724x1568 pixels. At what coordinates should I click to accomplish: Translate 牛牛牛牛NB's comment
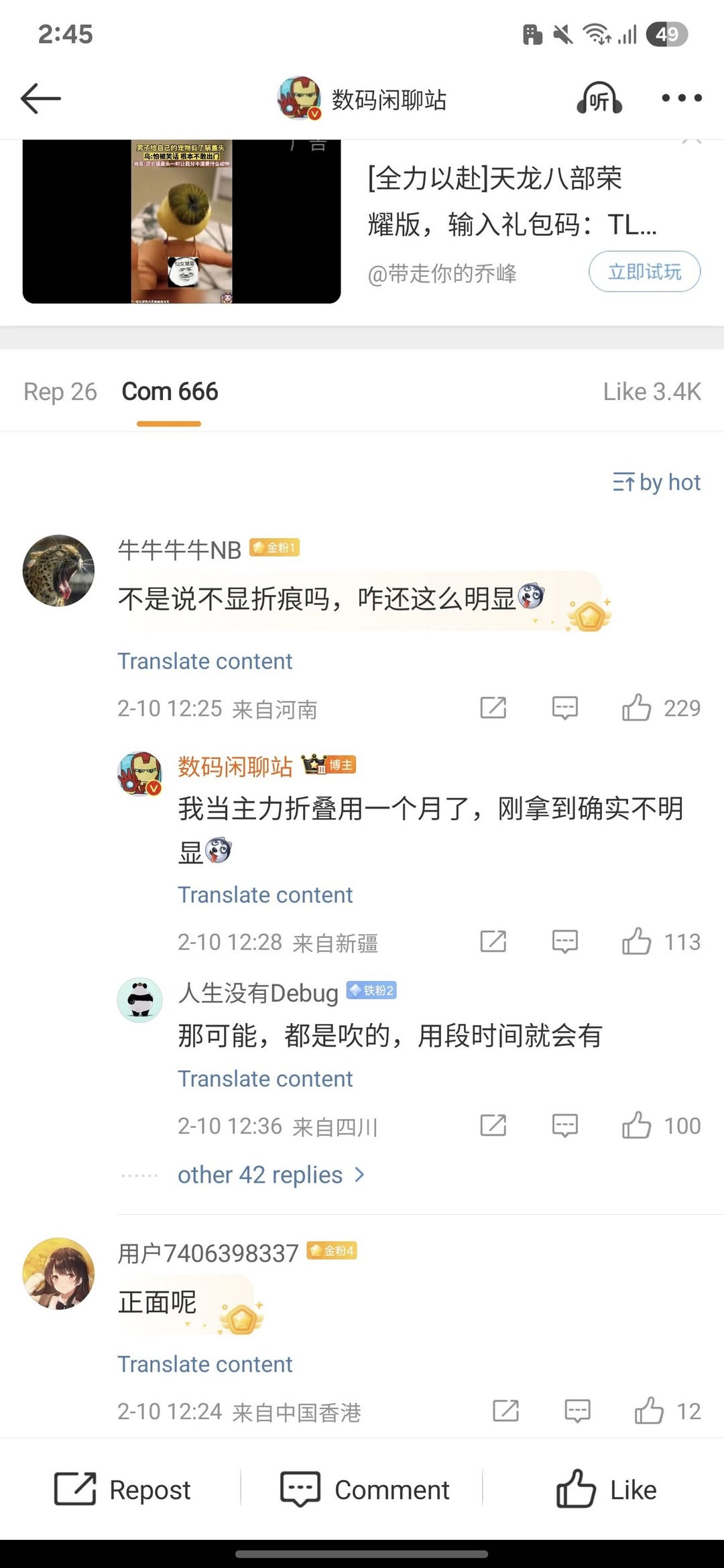(x=205, y=661)
